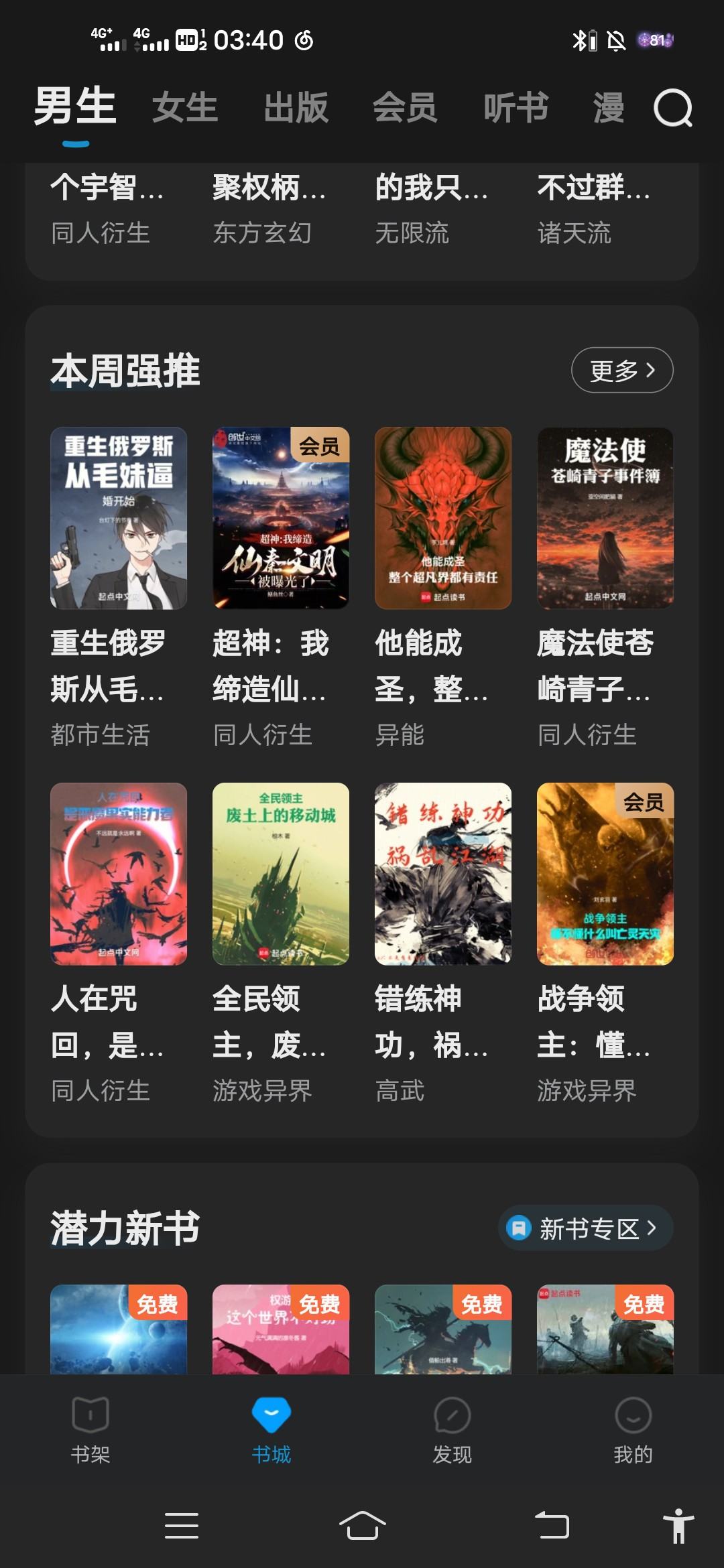724x1568 pixels.
Task: Switch to the 女生 tab
Action: pos(185,108)
